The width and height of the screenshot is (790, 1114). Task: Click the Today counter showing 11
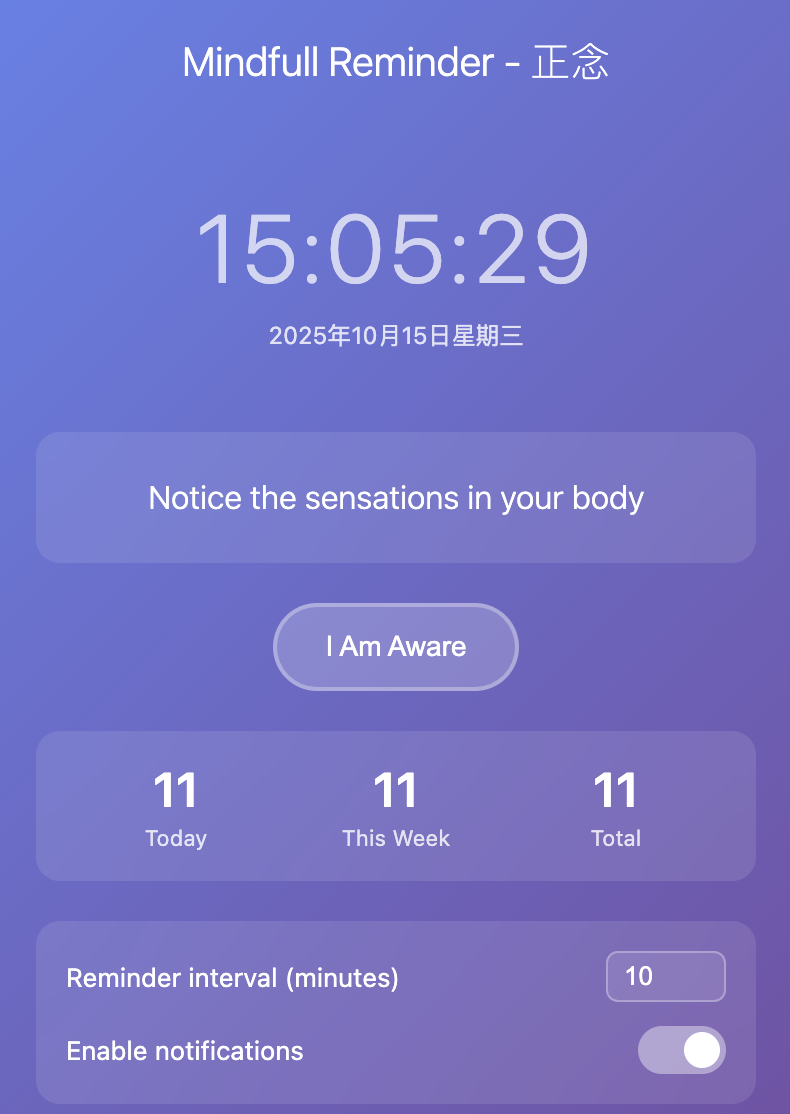tap(175, 790)
